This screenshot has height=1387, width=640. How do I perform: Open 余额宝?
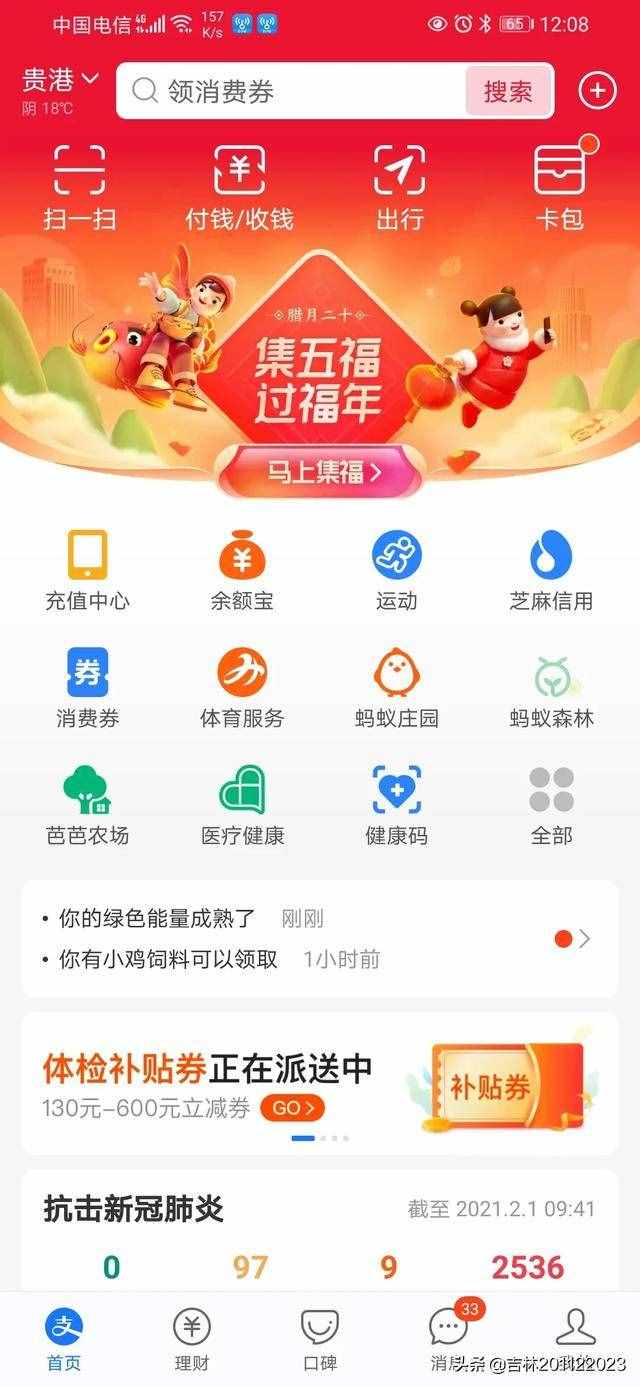242,571
